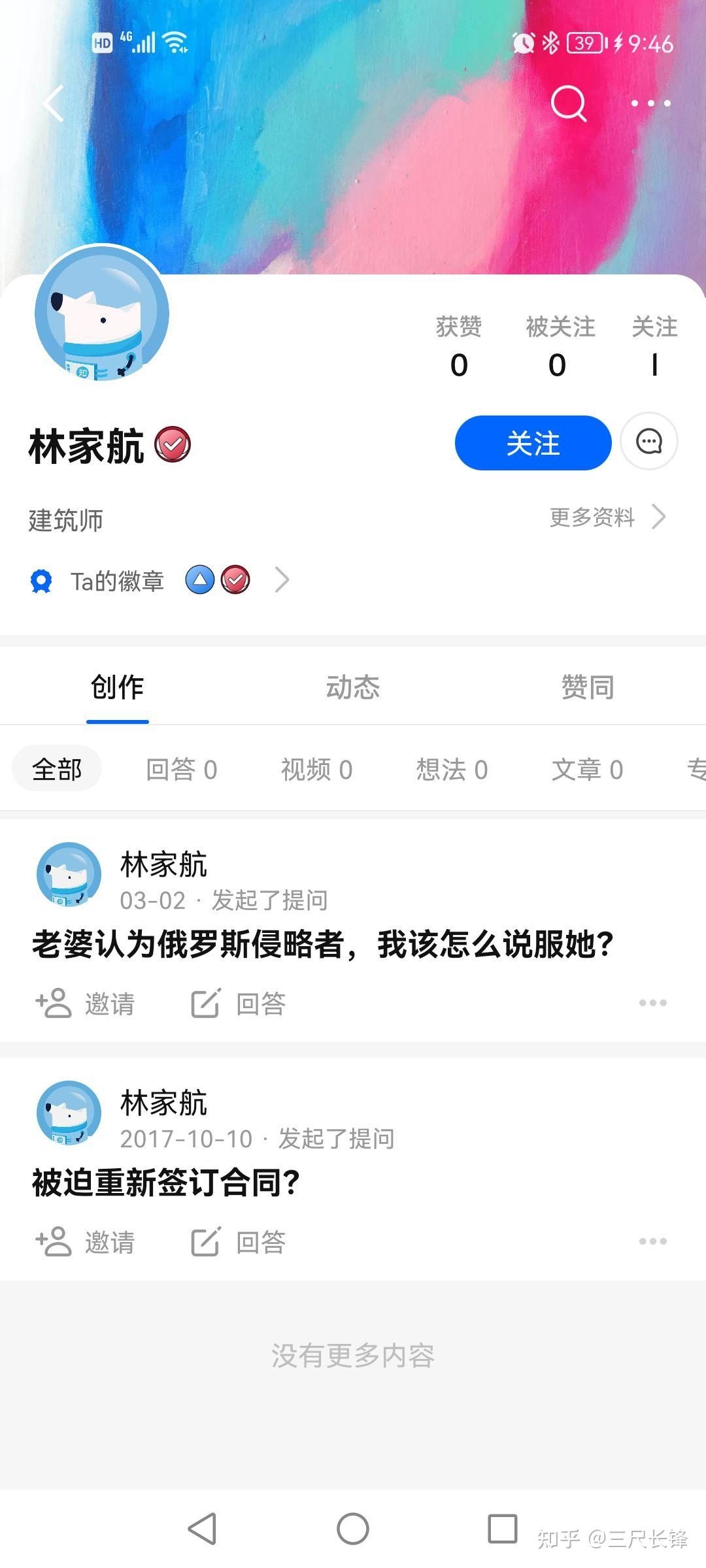
Task: Open the question about 俄罗斯侵略者
Action: [323, 945]
